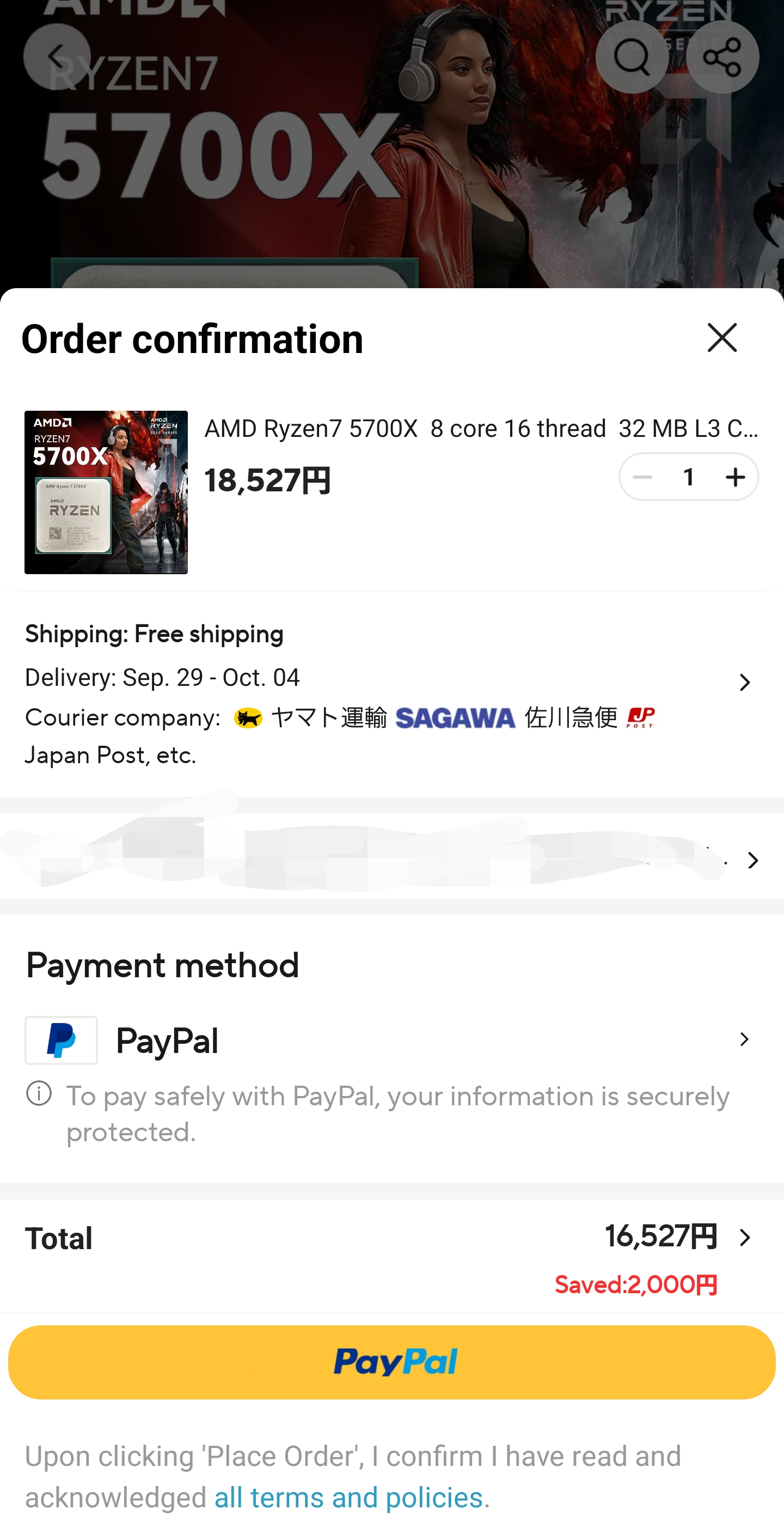Open the shipping and delivery details

pos(392,694)
